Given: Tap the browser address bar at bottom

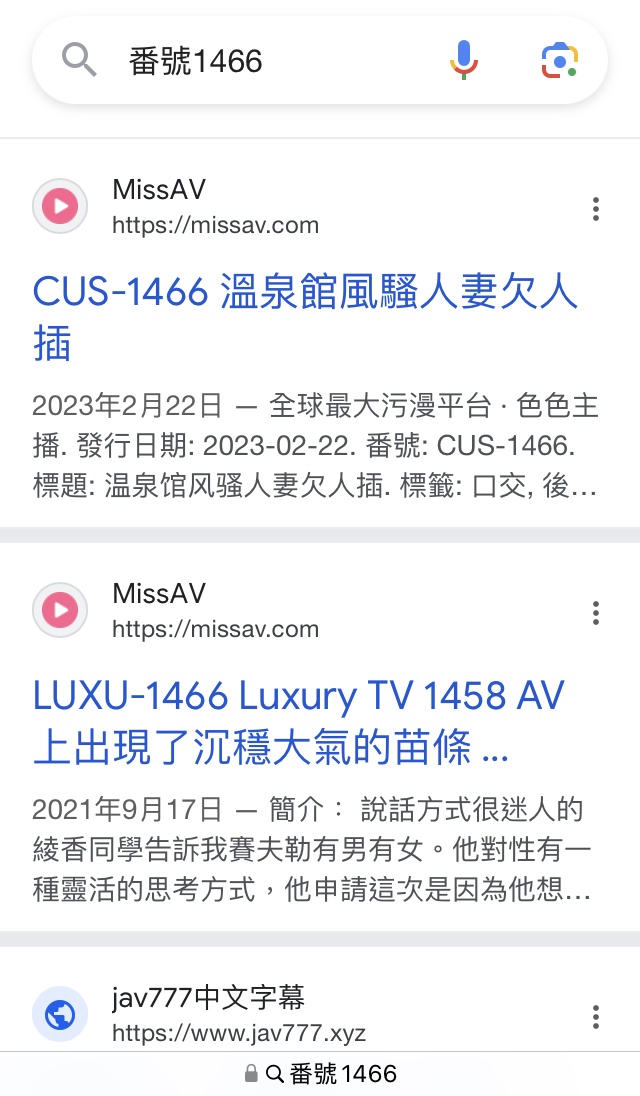Looking at the screenshot, I should 320,1074.
